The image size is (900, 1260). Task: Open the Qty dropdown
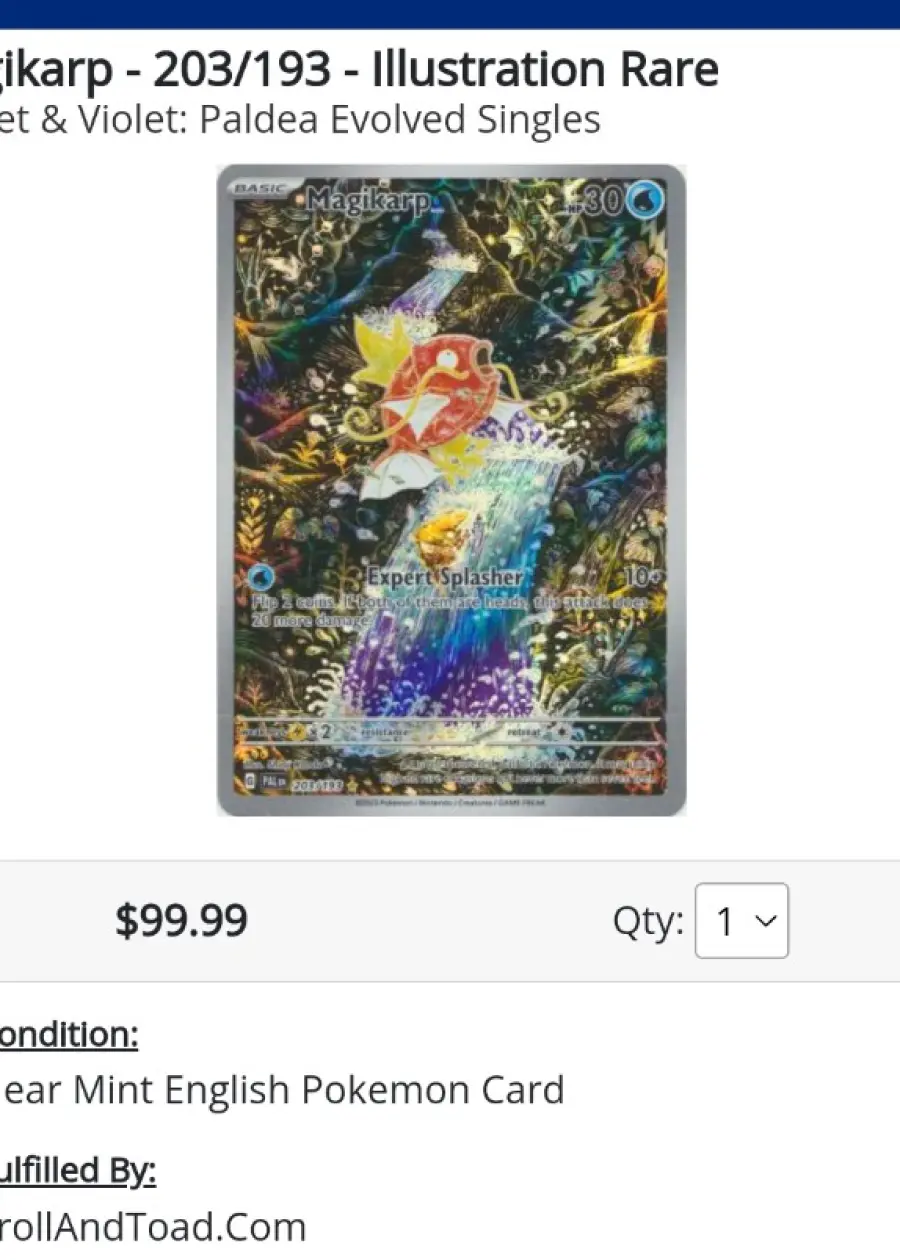741,921
